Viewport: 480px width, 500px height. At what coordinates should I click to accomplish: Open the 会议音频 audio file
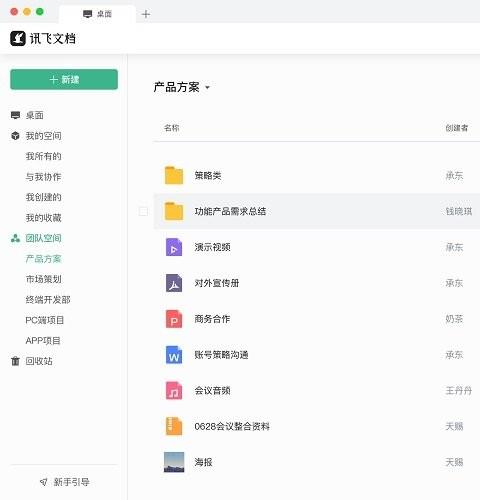[x=212, y=391]
